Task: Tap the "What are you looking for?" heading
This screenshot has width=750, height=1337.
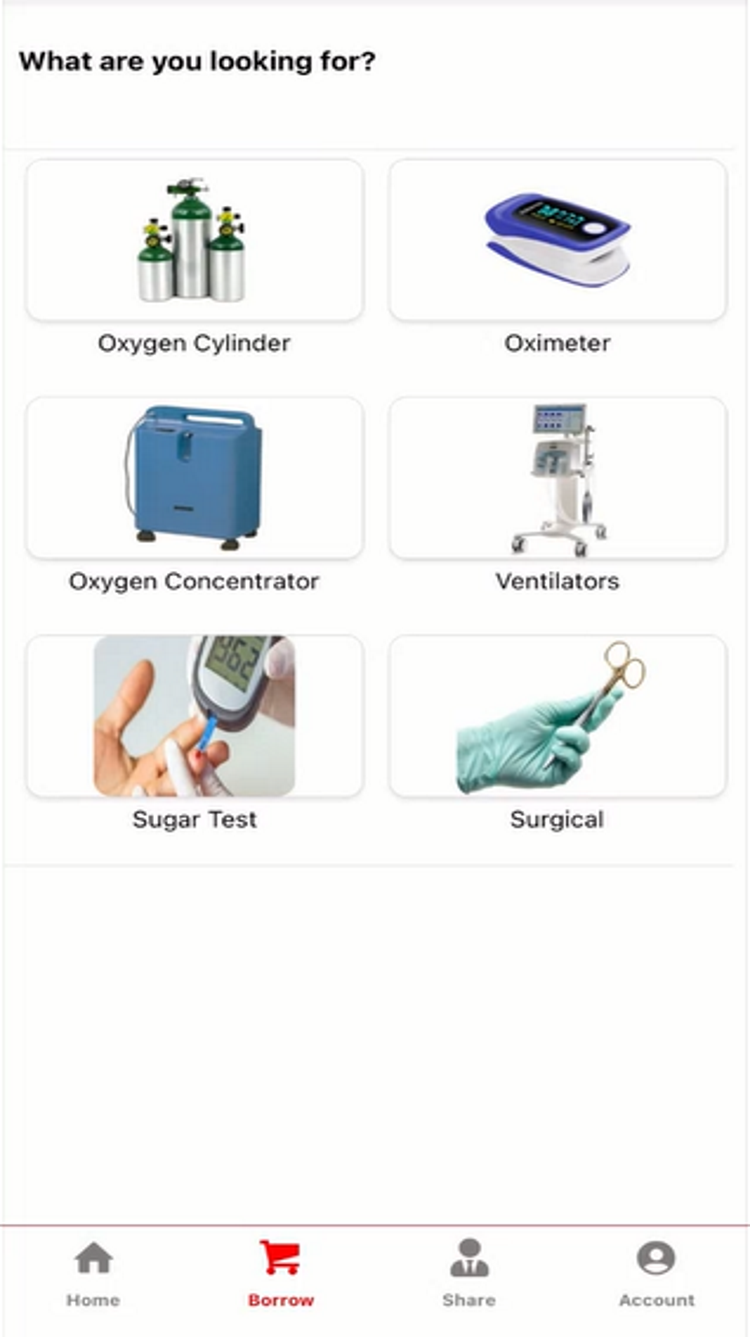Action: pos(199,60)
